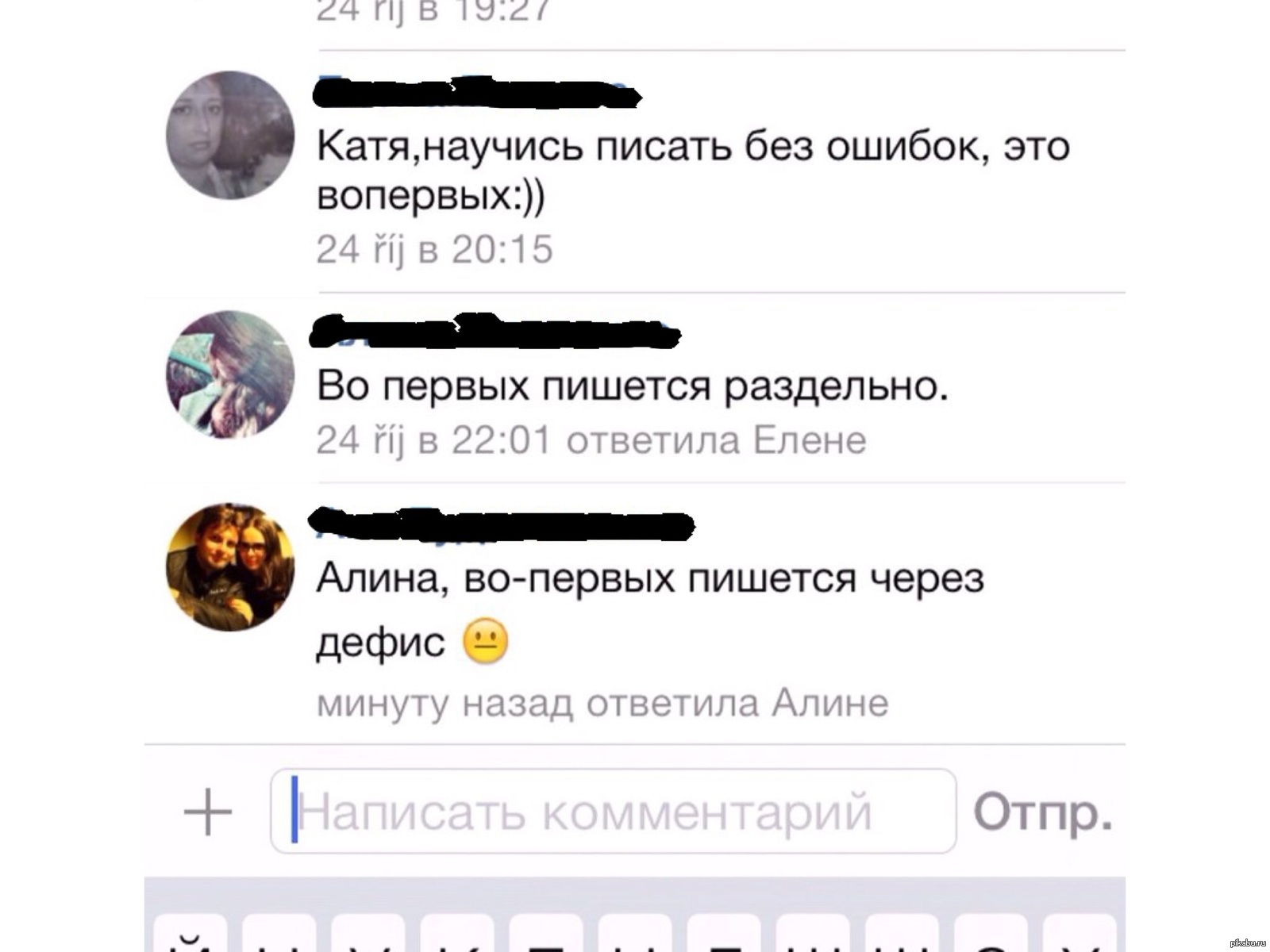The image size is (1270, 952).
Task: Send the comment with the "Отпр." button
Action: pyautogui.click(x=1042, y=812)
